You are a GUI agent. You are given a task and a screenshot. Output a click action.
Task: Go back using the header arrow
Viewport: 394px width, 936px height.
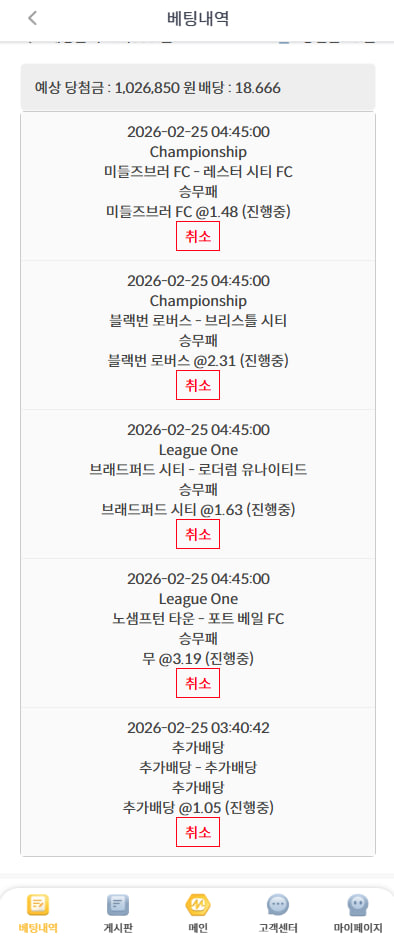click(33, 19)
